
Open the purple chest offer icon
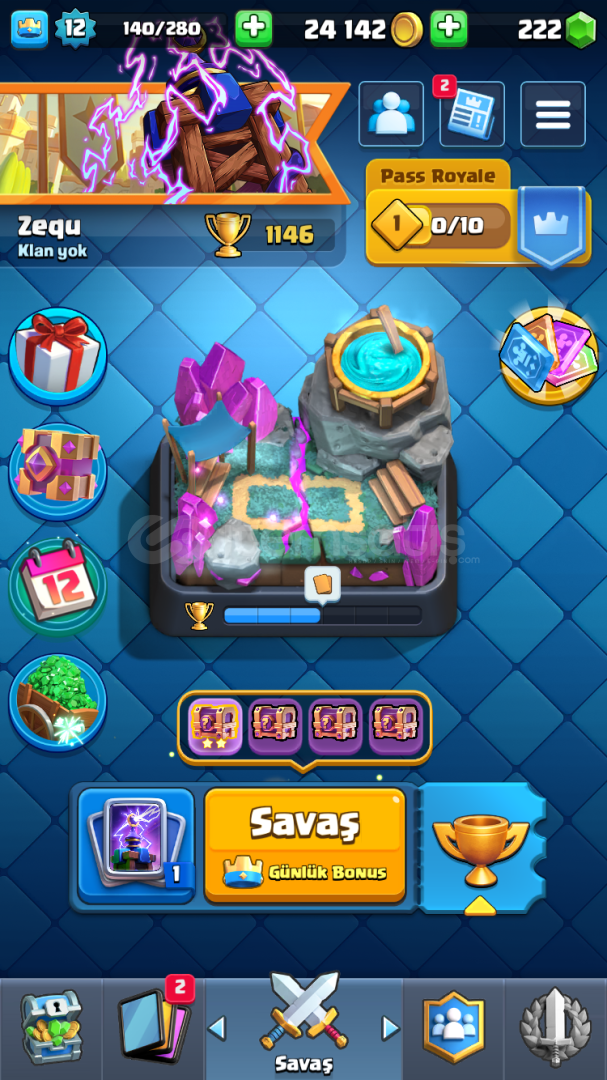(57, 470)
